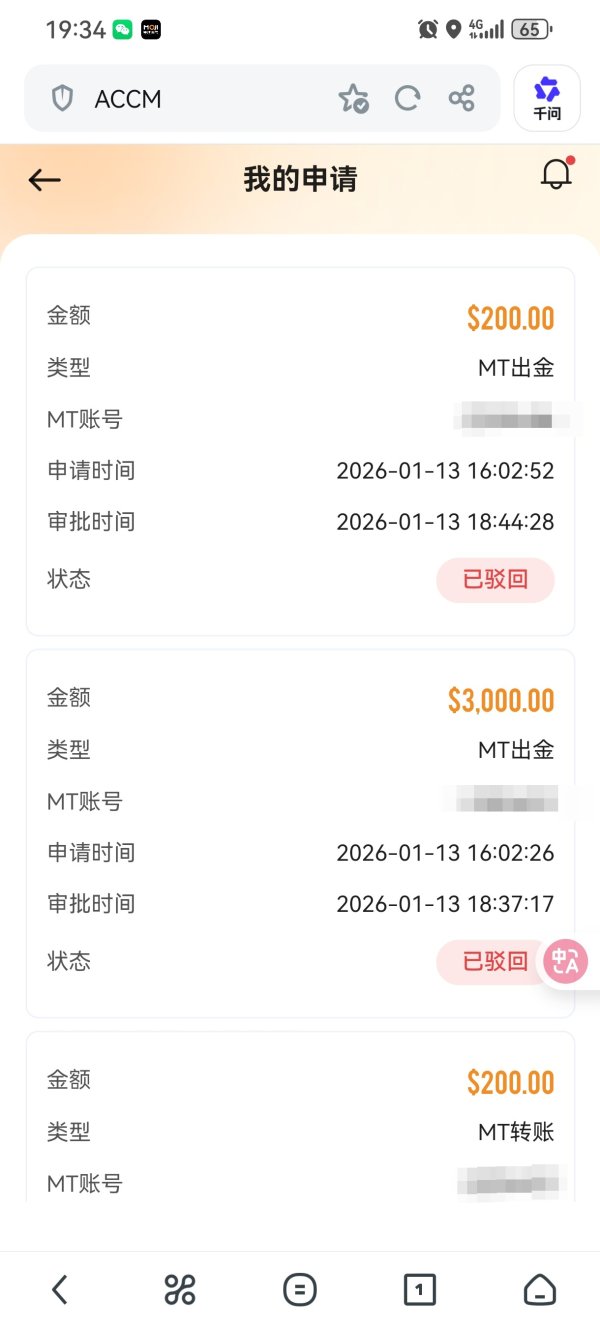Share this page
This screenshot has height=1328, width=600.
(x=461, y=98)
